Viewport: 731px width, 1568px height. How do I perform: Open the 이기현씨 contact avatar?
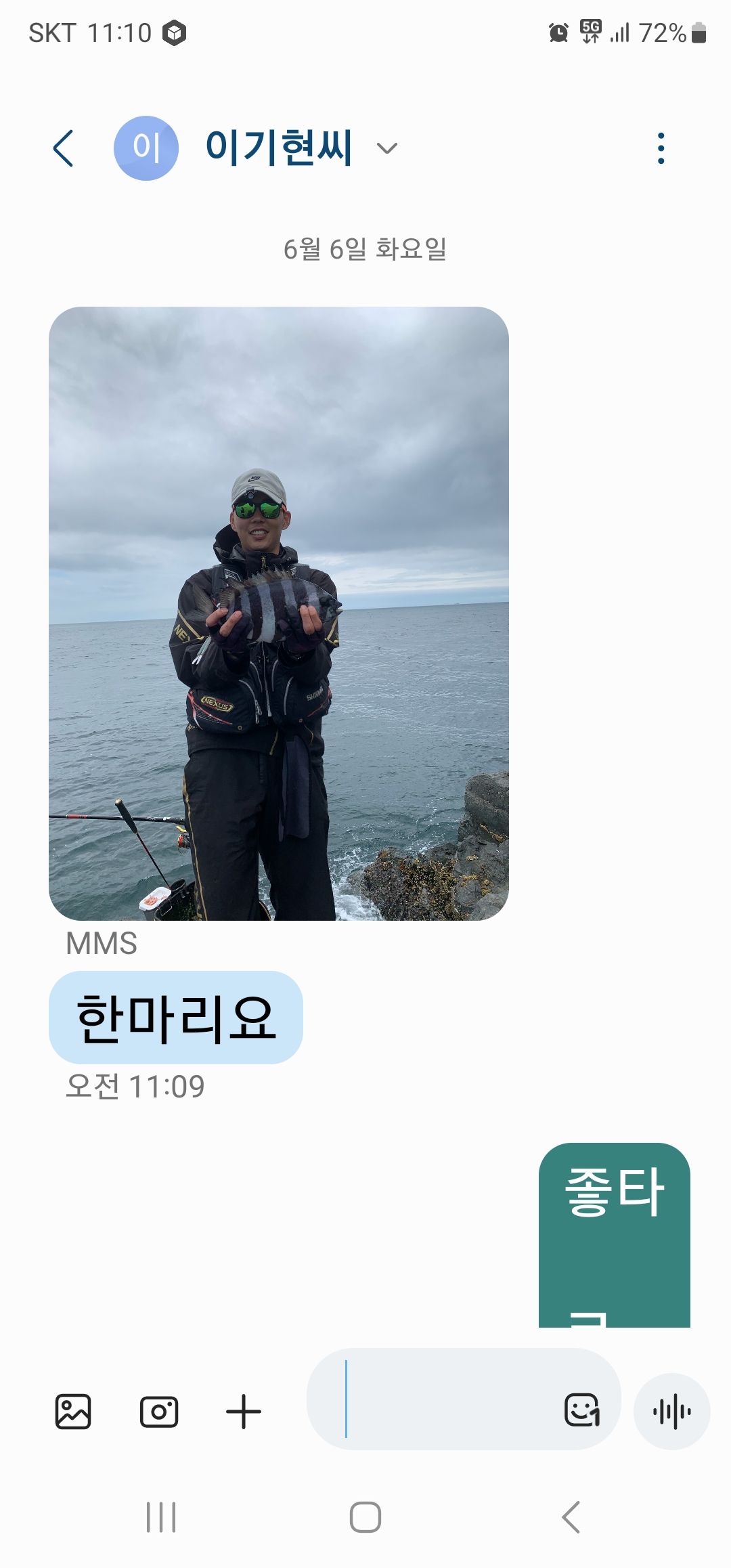point(146,148)
